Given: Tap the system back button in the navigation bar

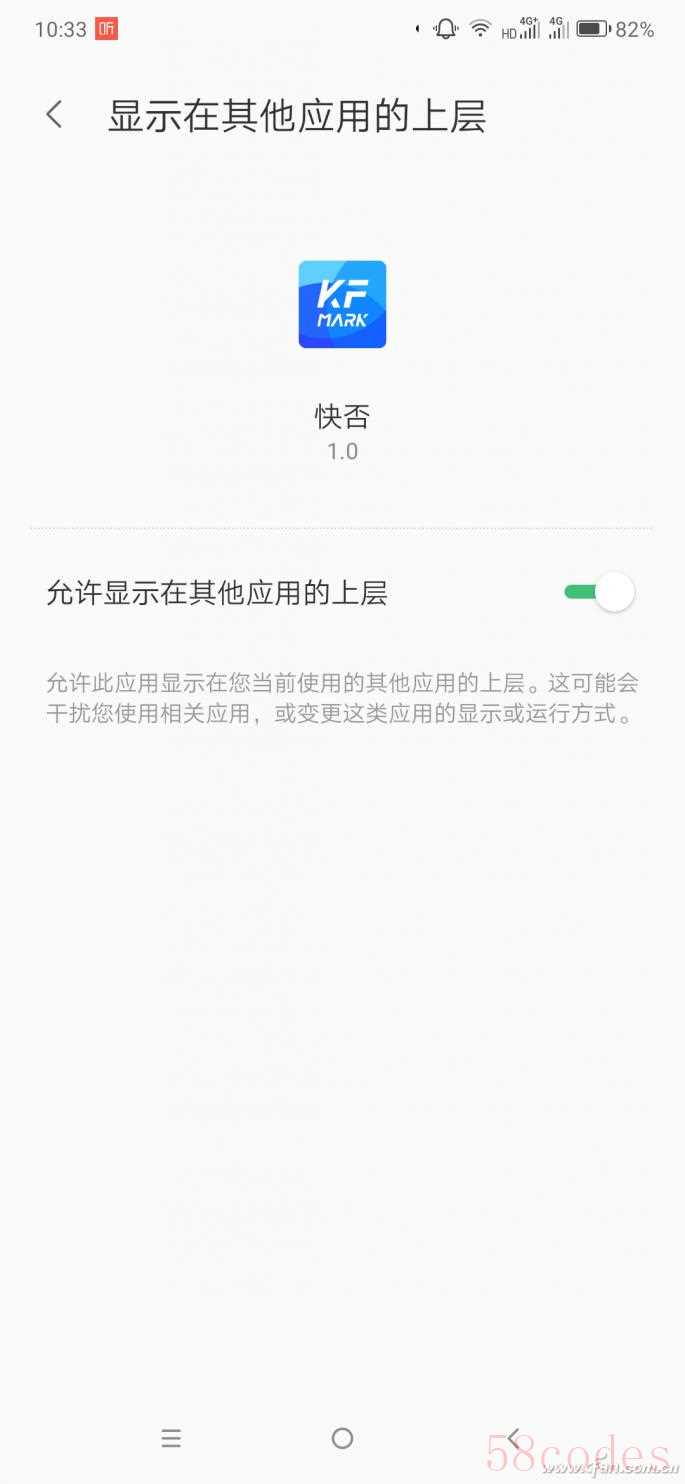Looking at the screenshot, I should coord(513,1438).
